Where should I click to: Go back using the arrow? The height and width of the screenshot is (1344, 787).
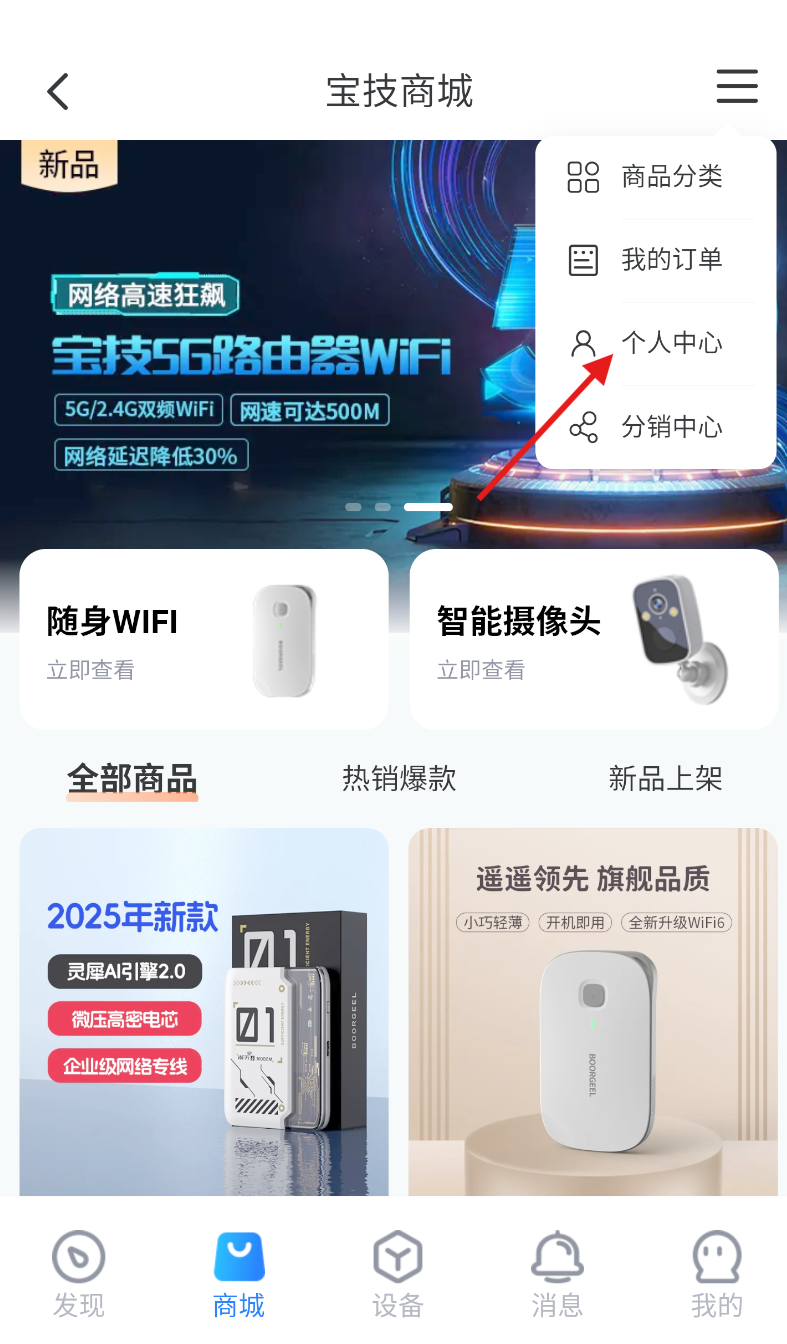(x=58, y=91)
